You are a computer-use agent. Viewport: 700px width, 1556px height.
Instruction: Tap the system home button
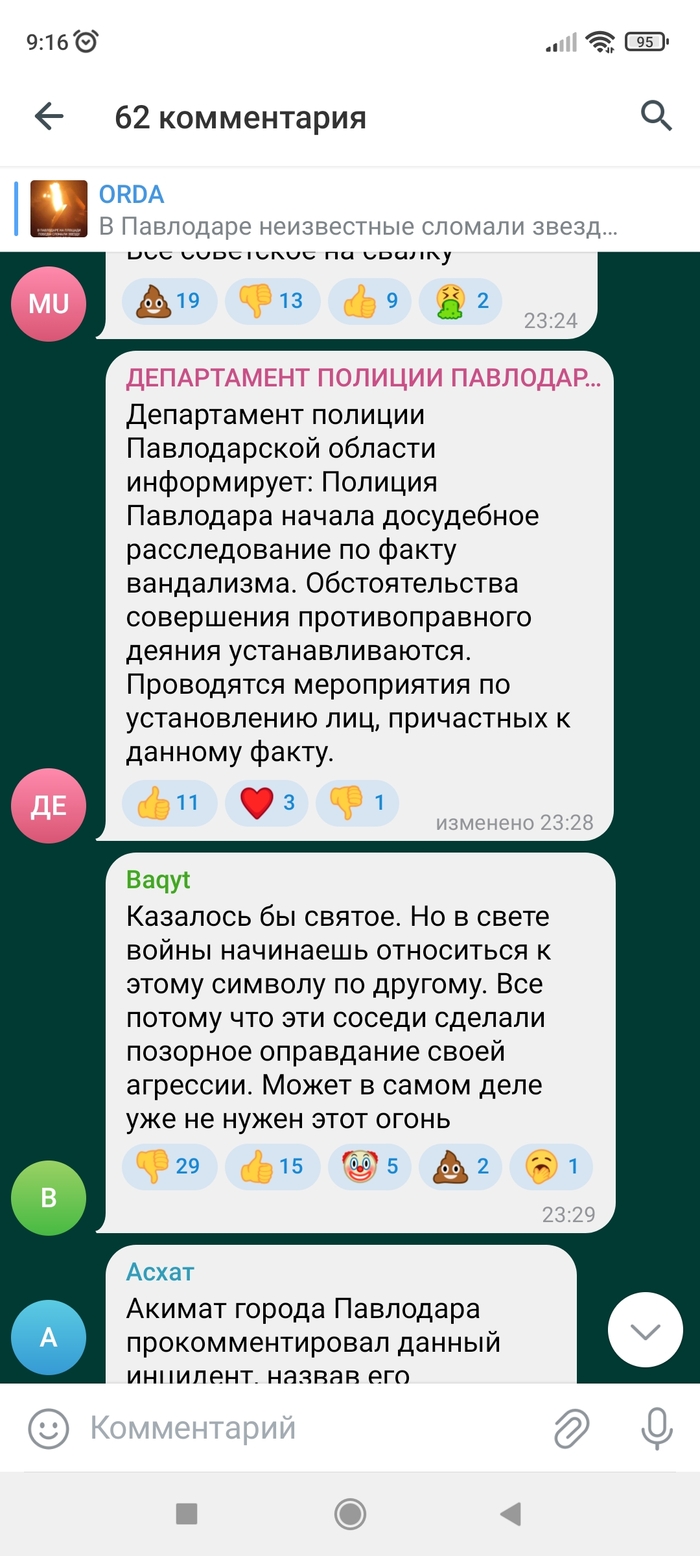tap(350, 1514)
